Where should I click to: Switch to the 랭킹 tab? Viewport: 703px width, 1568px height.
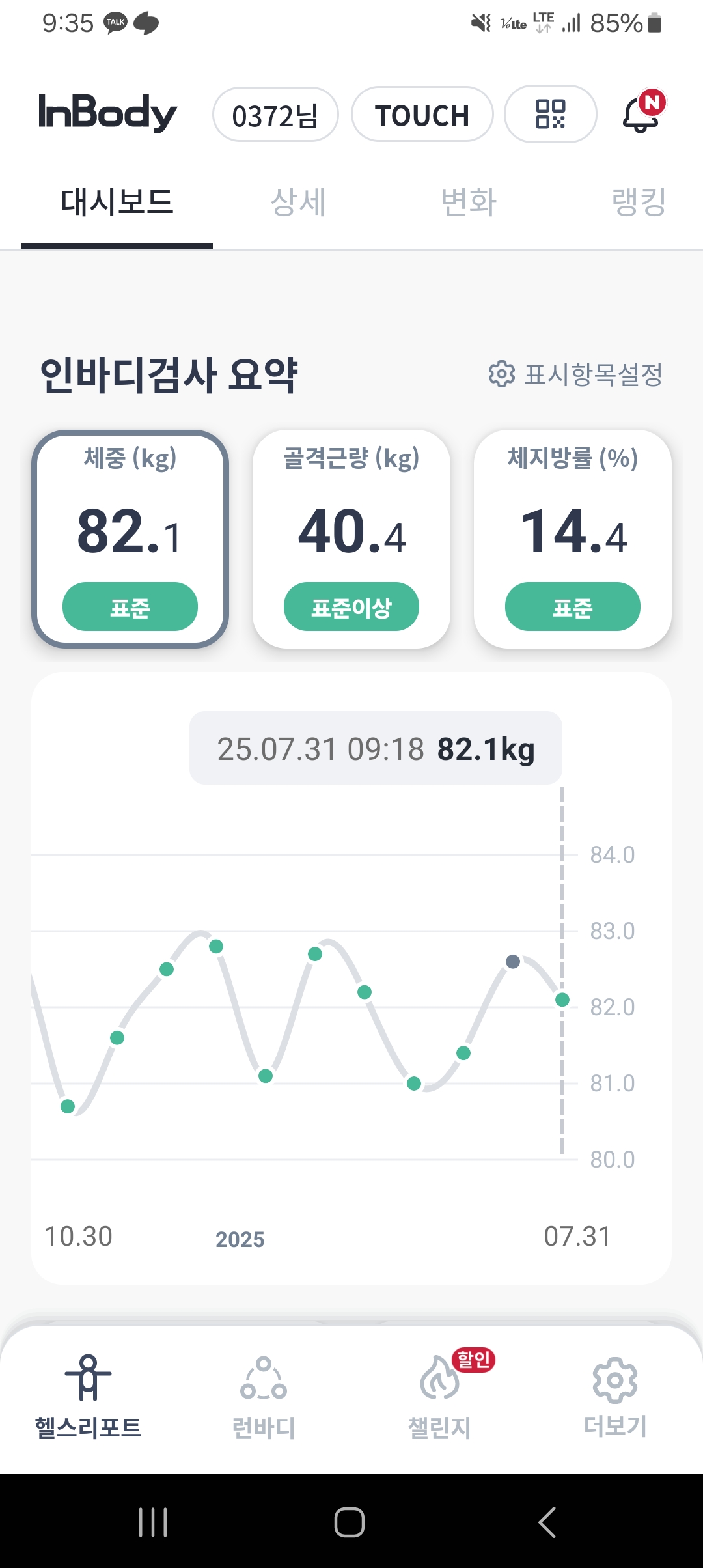[639, 202]
